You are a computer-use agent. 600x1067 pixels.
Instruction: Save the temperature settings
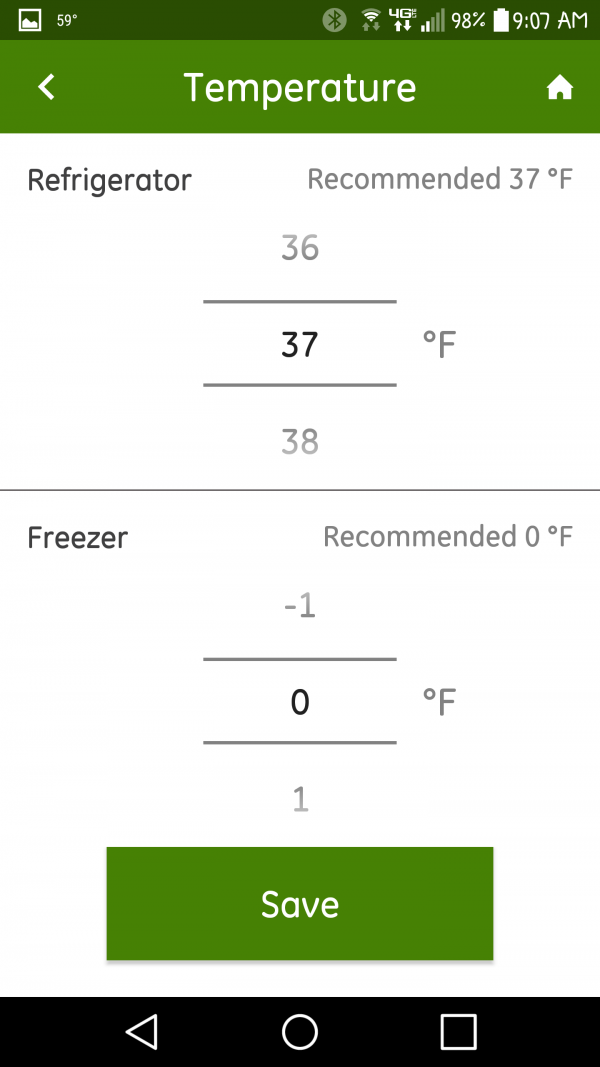point(300,904)
